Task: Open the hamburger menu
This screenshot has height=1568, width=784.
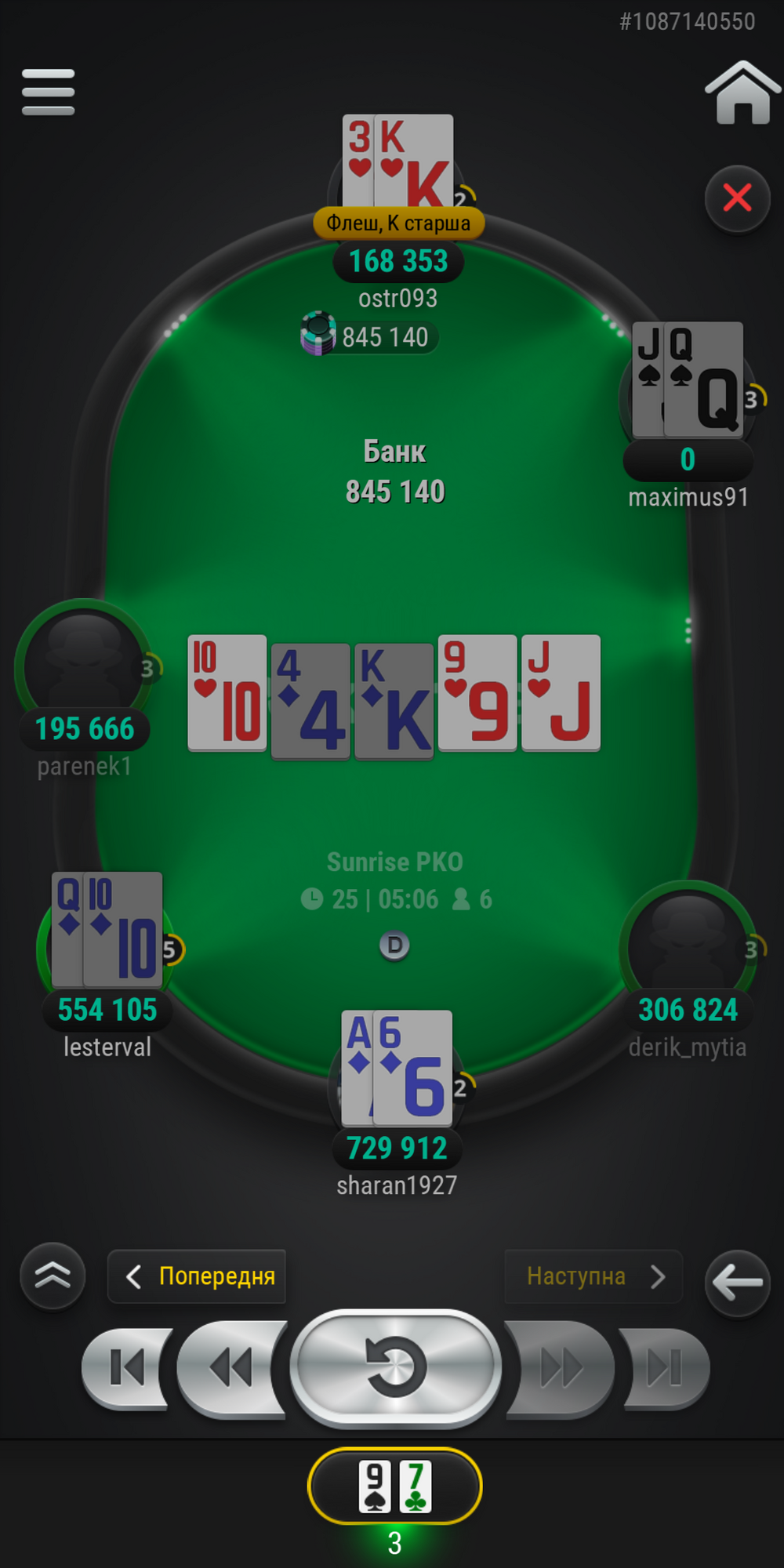Action: (x=49, y=93)
